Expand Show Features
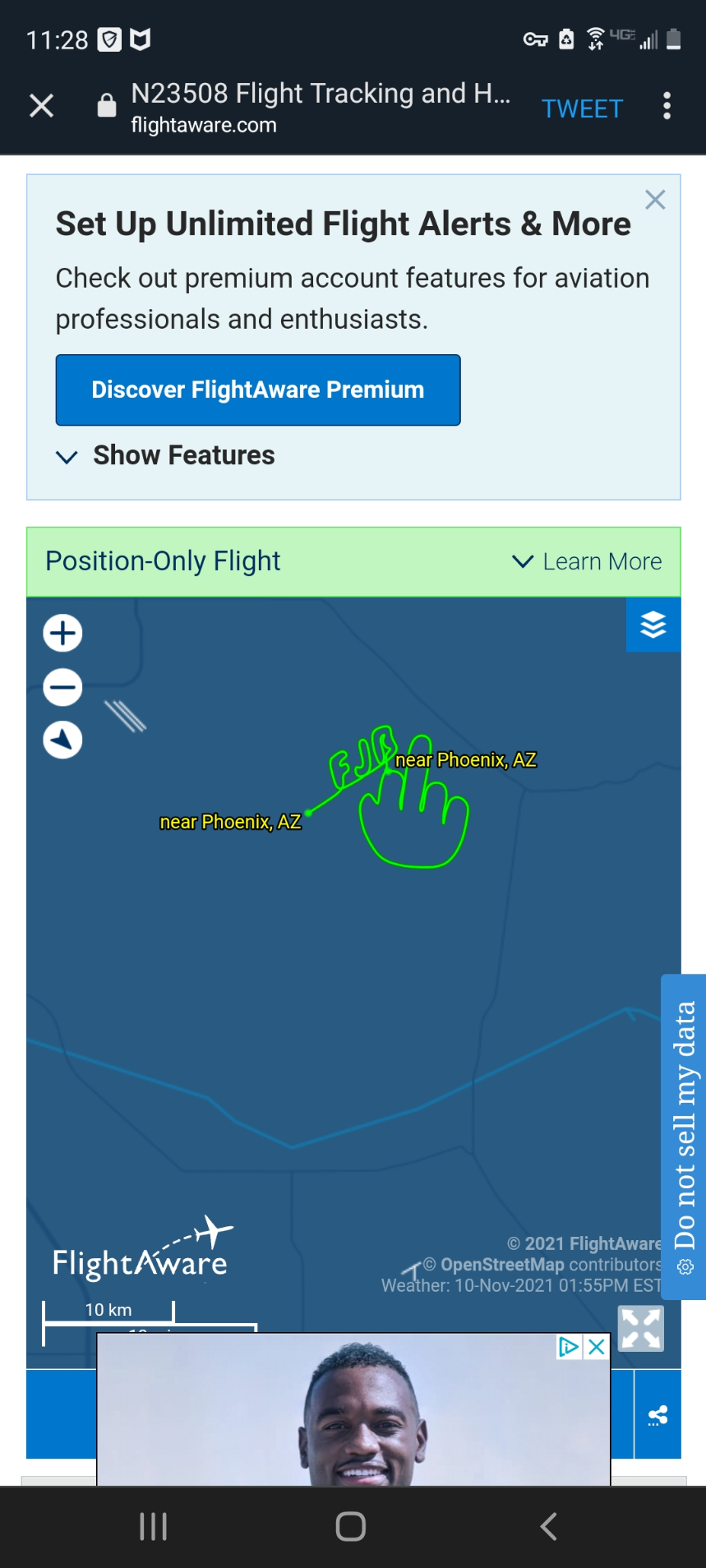The height and width of the screenshot is (1568, 706). tap(165, 455)
